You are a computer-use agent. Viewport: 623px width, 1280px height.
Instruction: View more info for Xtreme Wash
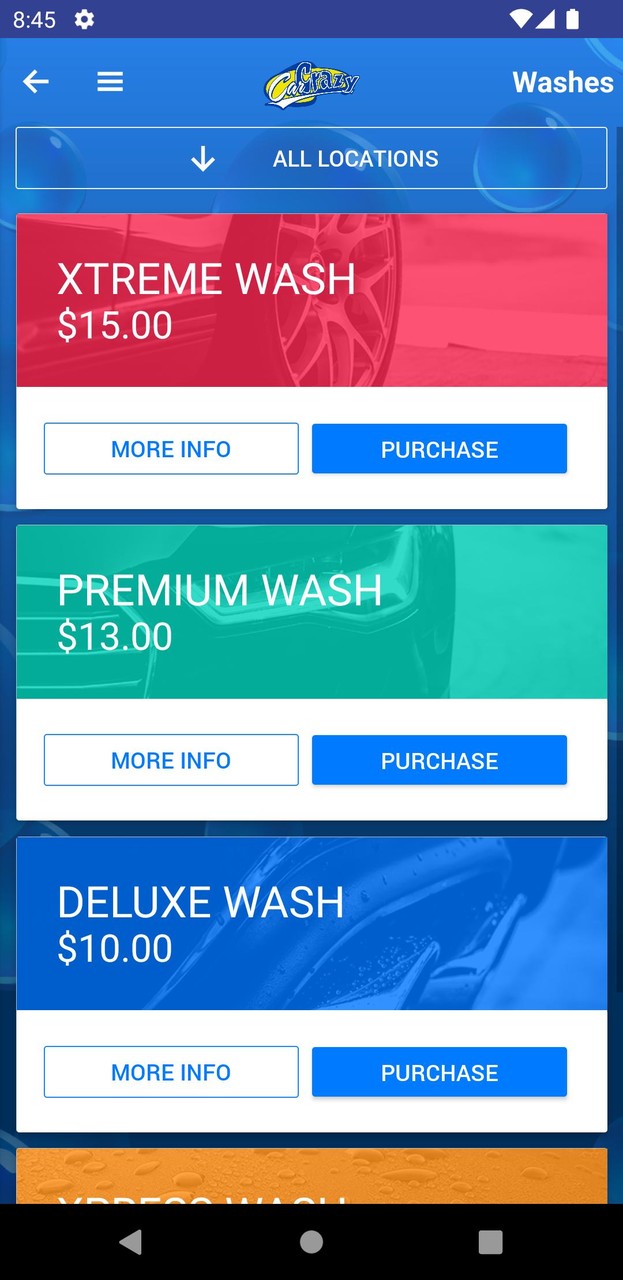[171, 449]
